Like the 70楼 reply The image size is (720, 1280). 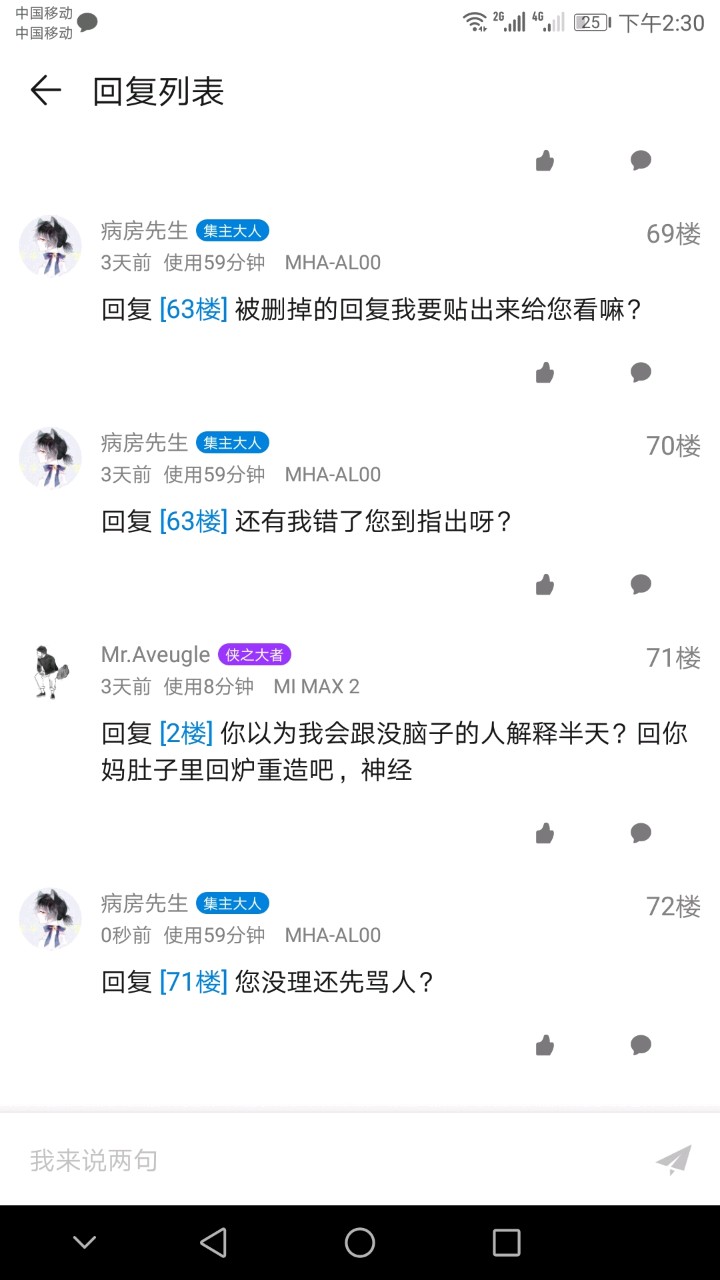(x=545, y=585)
